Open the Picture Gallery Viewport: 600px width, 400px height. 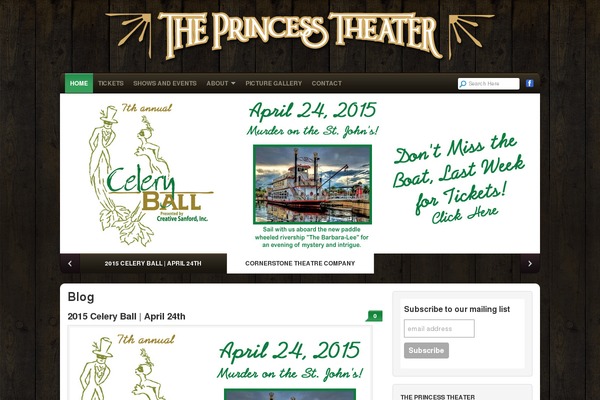click(273, 83)
